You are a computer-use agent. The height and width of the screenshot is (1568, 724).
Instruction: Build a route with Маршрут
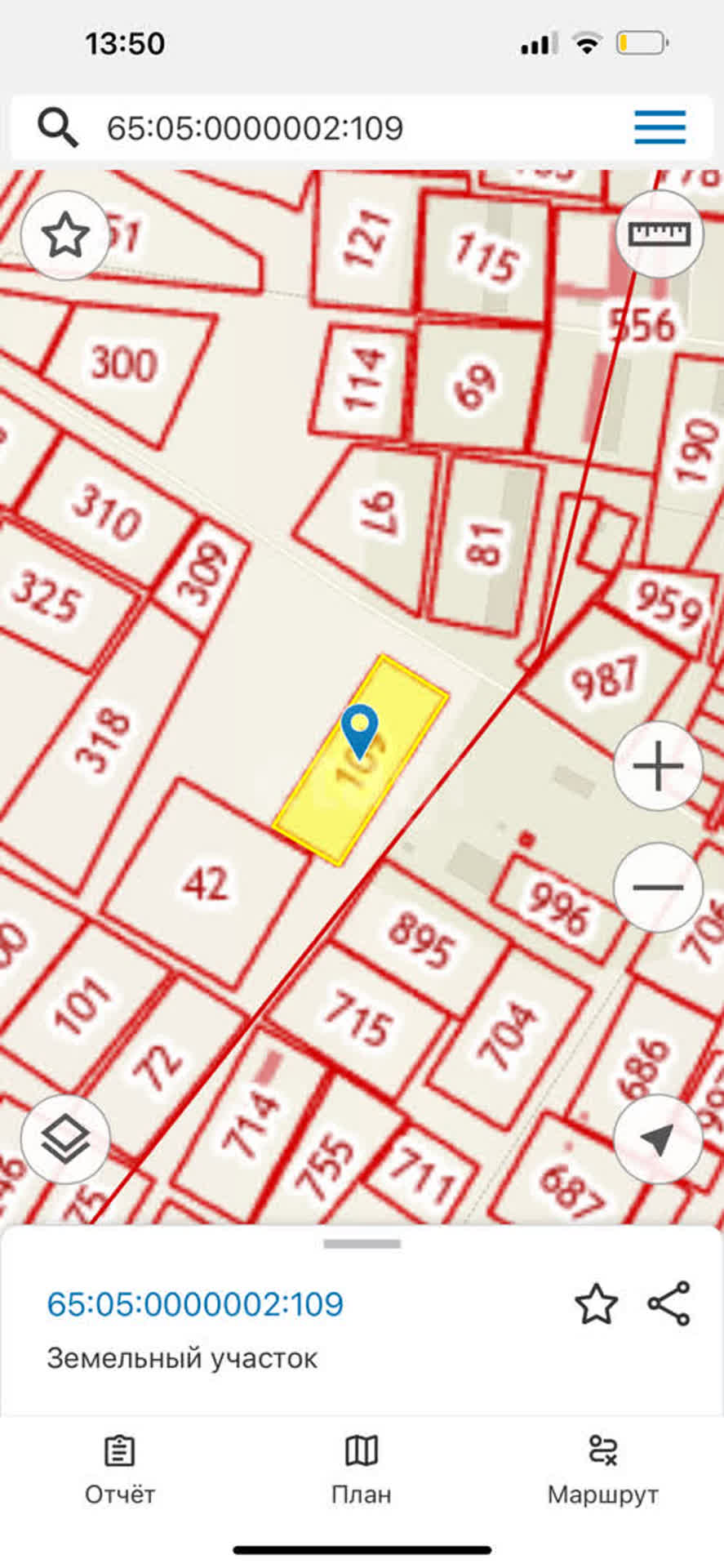pyautogui.click(x=602, y=1471)
